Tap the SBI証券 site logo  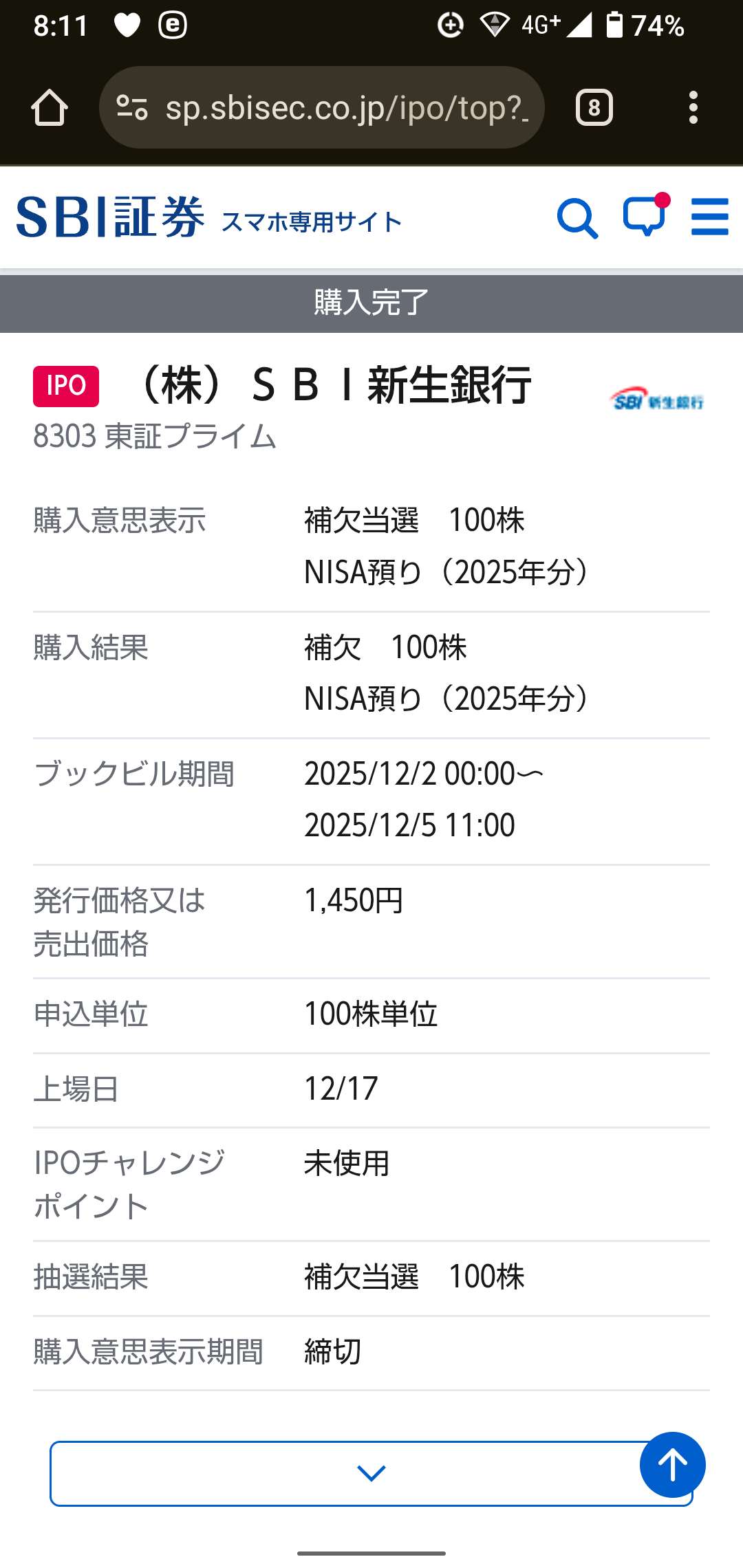pyautogui.click(x=110, y=217)
